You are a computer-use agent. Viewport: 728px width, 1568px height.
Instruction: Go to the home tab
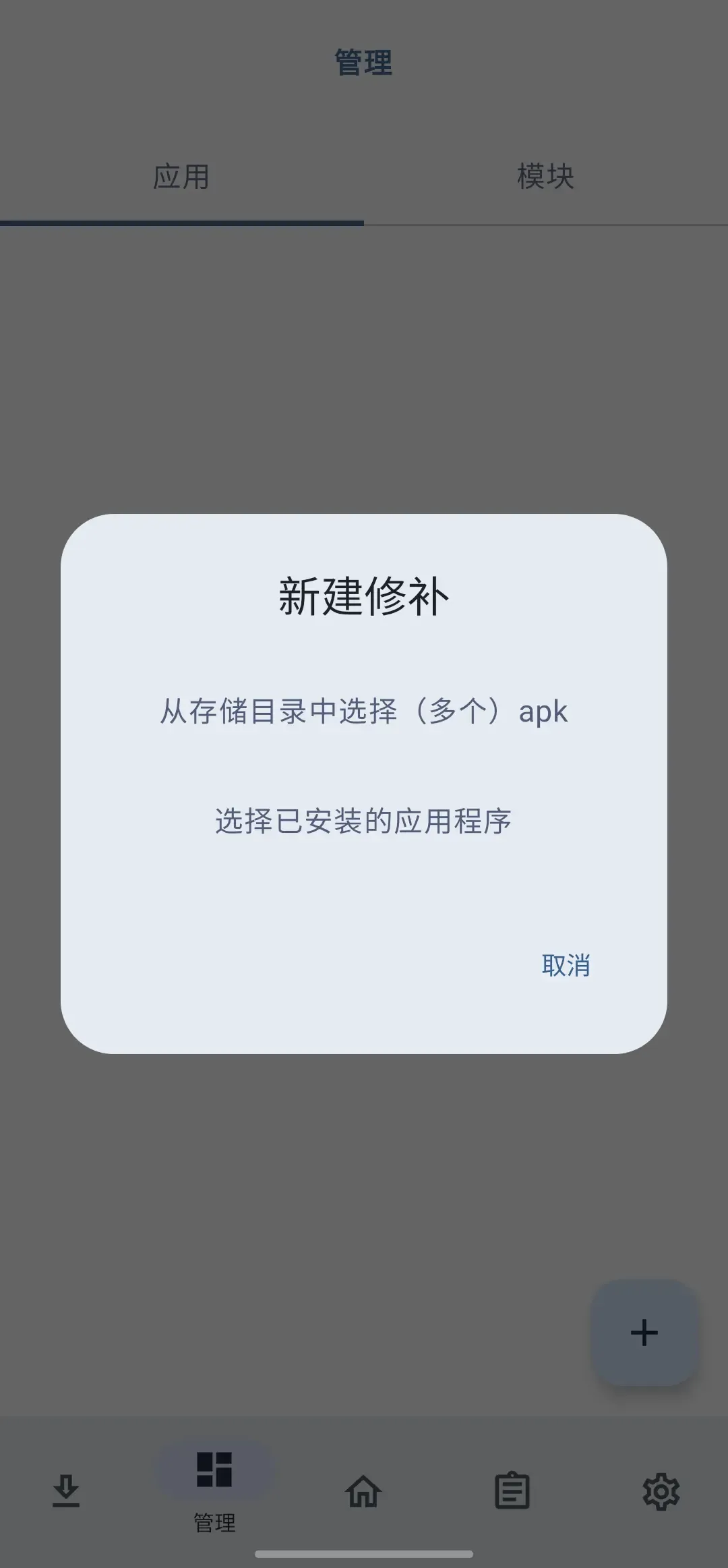click(363, 1490)
